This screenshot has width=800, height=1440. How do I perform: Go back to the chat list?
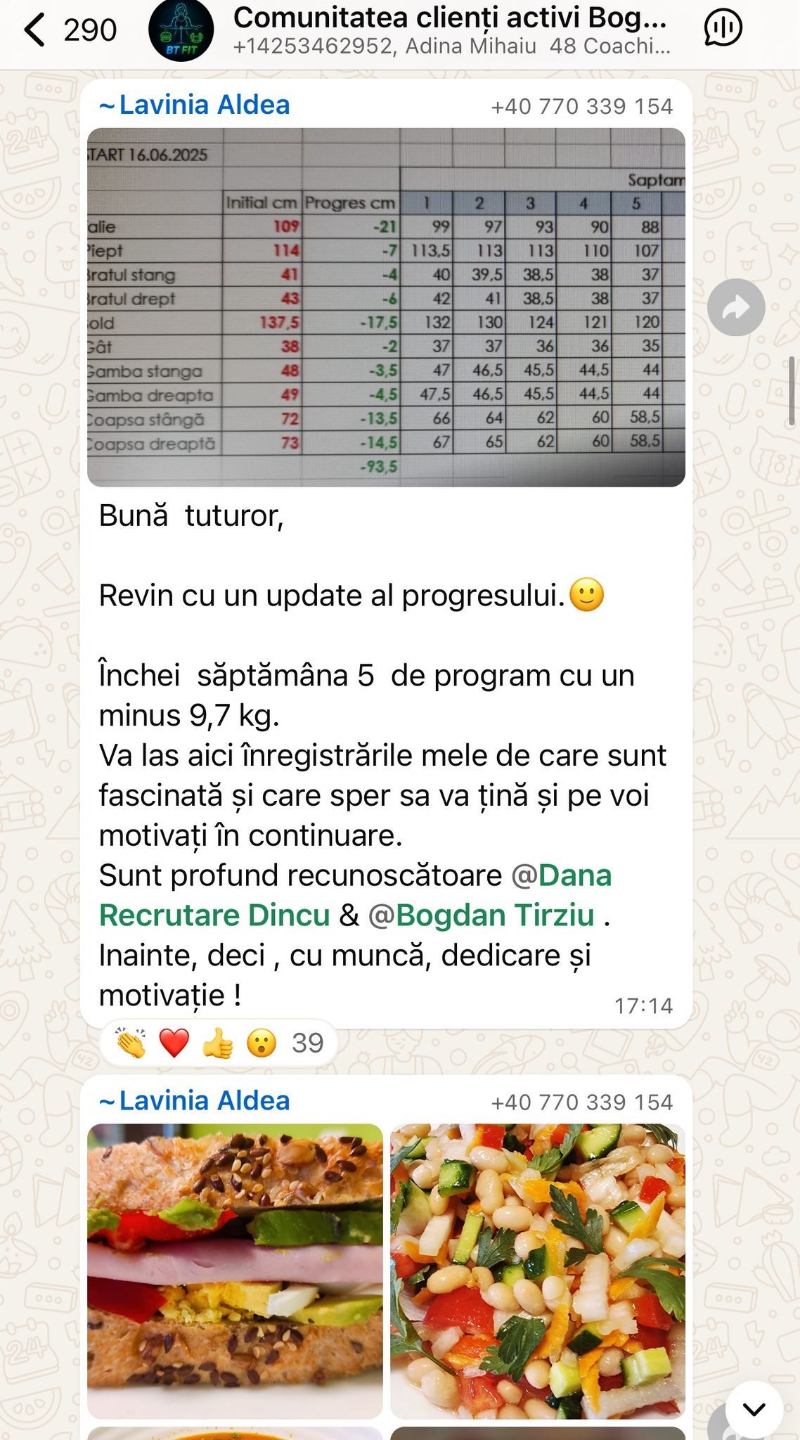(x=36, y=30)
